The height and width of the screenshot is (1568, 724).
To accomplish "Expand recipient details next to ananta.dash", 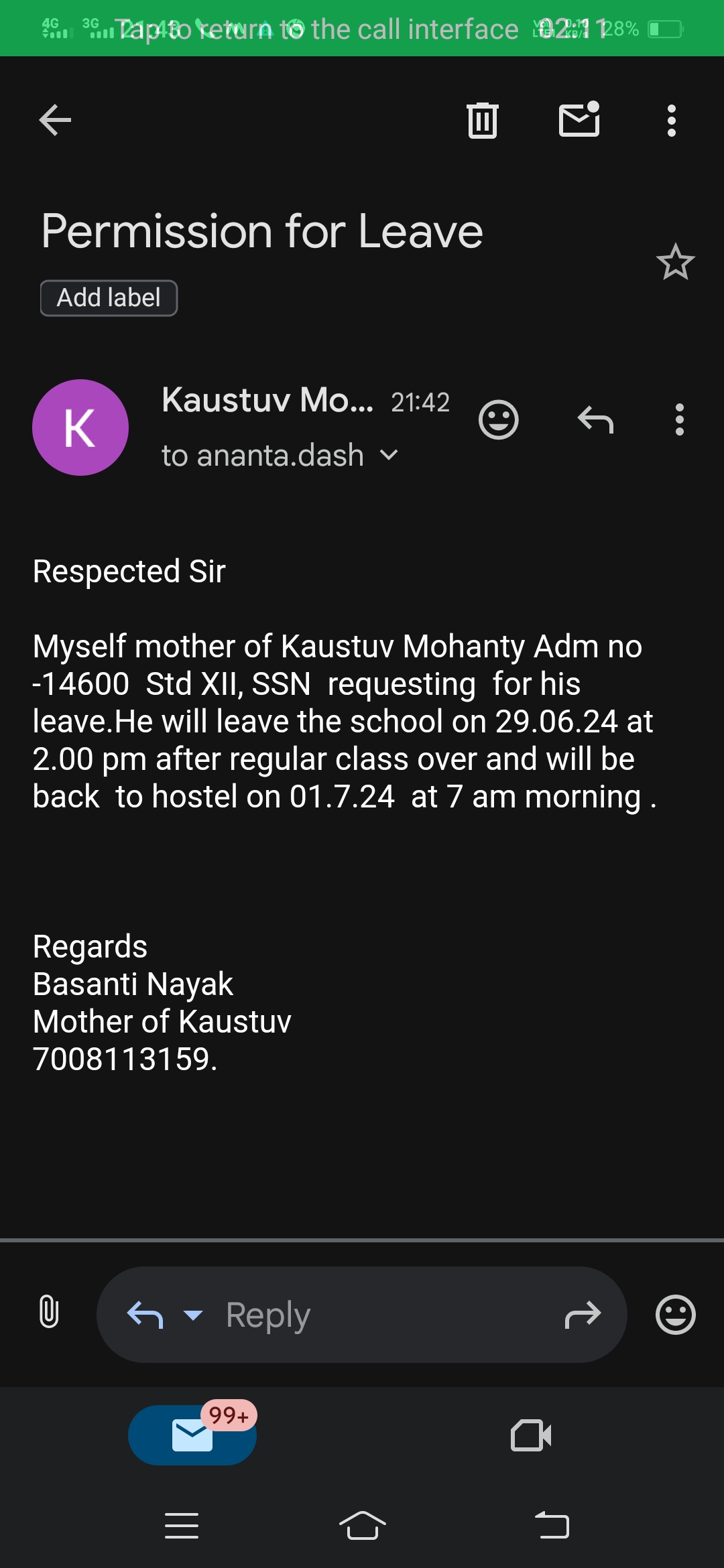I will pos(389,456).
